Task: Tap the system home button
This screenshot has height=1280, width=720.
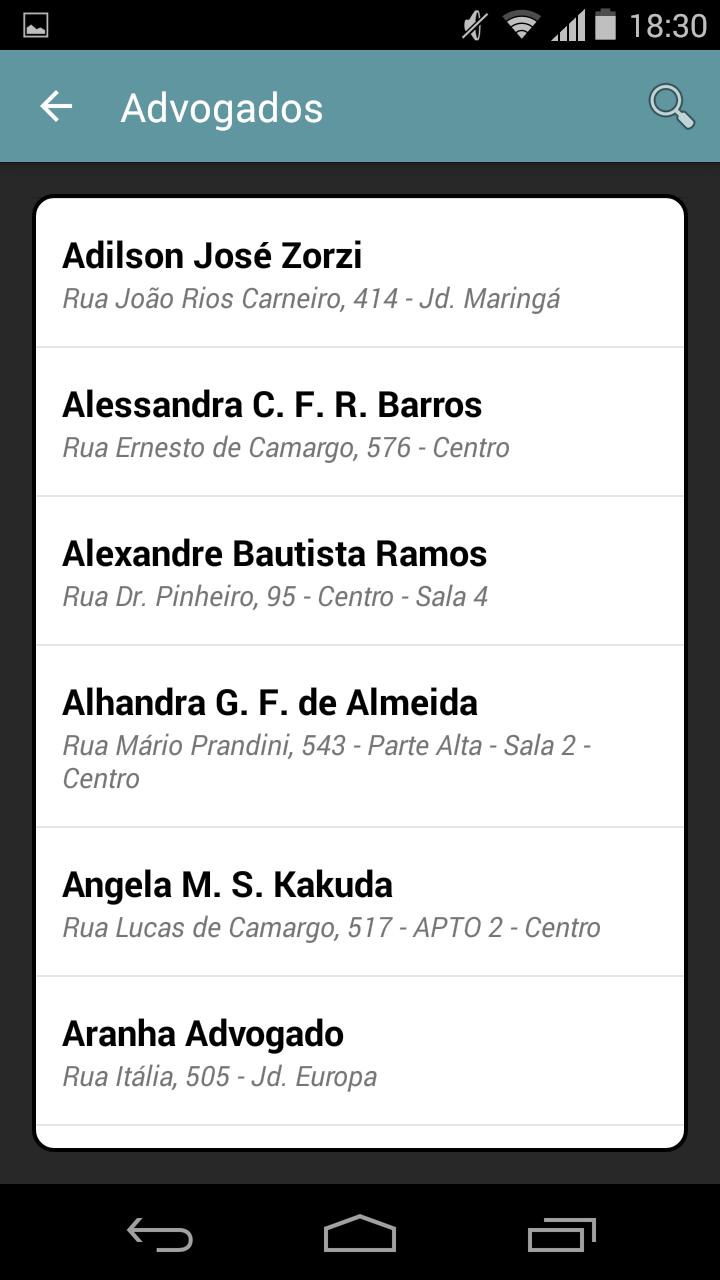Action: pyautogui.click(x=360, y=1233)
